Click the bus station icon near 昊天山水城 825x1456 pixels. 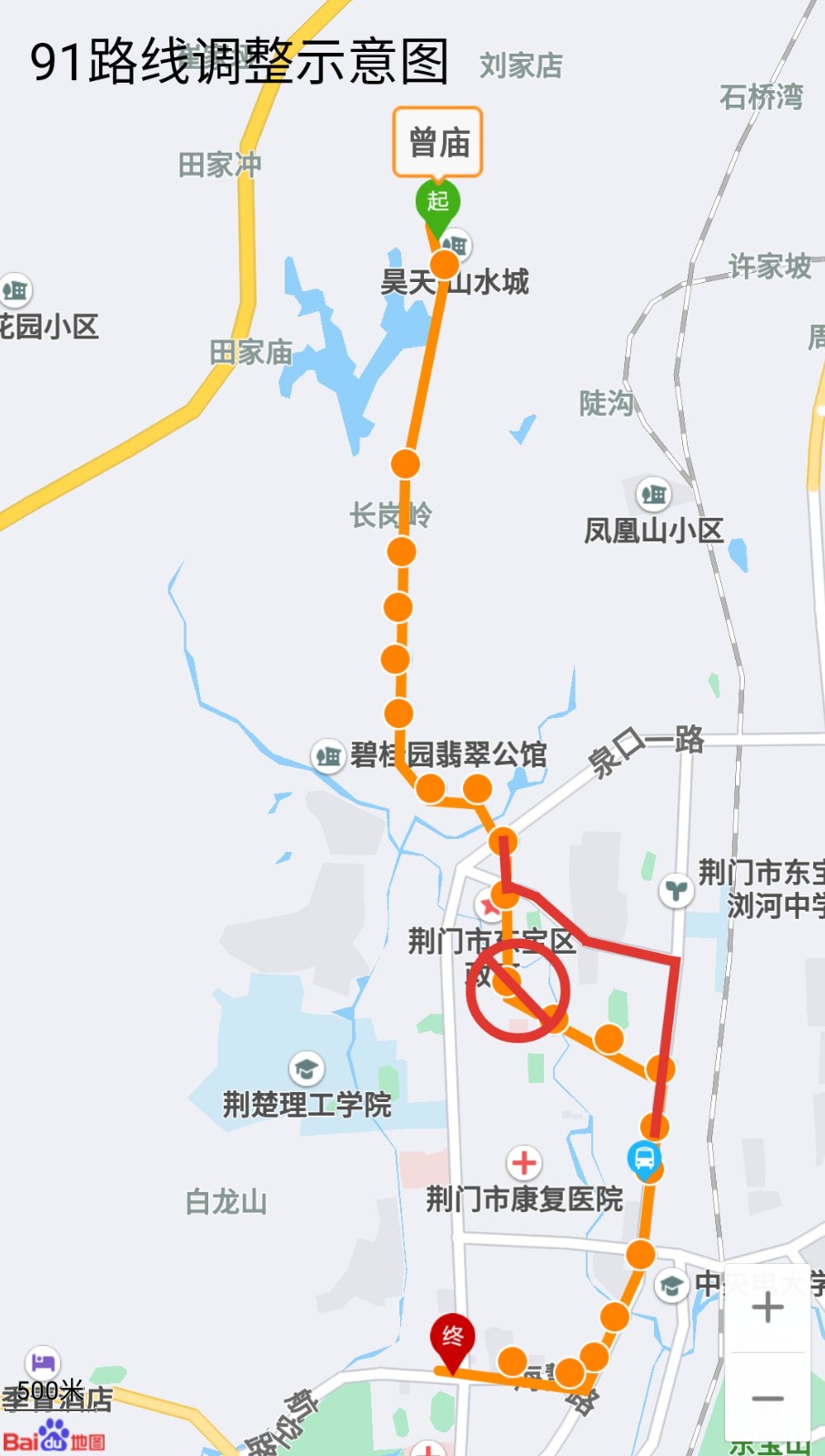click(x=455, y=244)
